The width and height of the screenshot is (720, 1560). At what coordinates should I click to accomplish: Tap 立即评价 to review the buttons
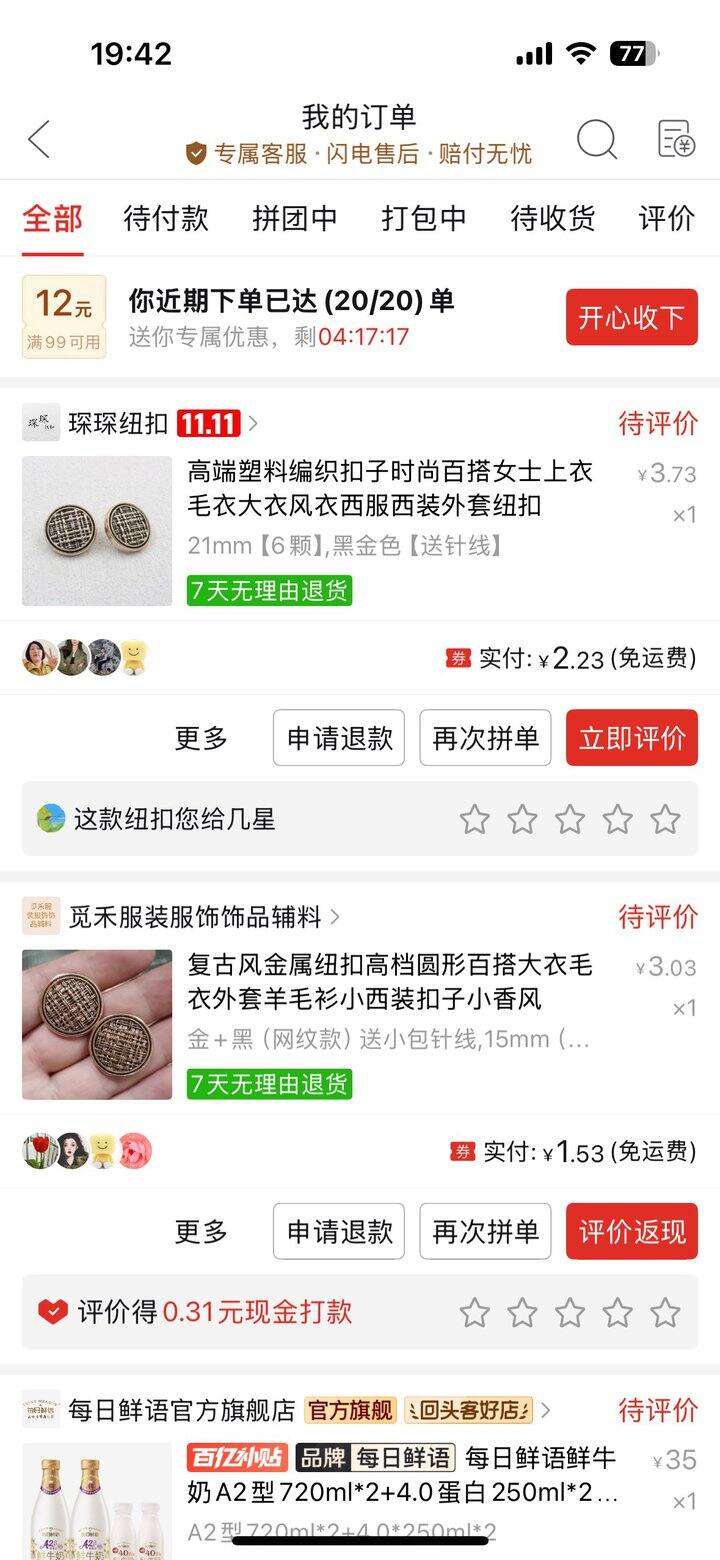631,738
